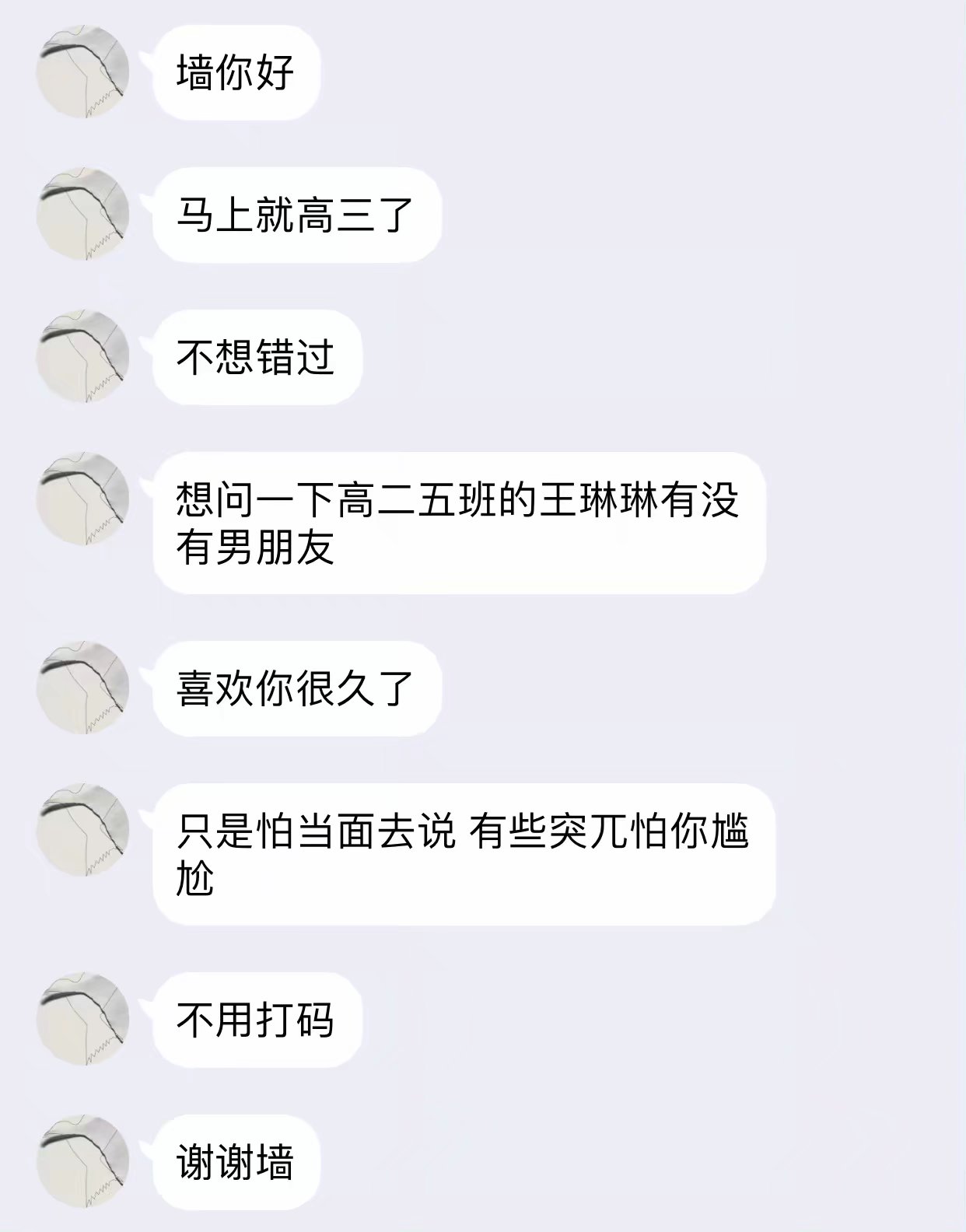View profile from avatar beside "不想错过"
This screenshot has height=1232, width=966.
pyautogui.click(x=82, y=356)
